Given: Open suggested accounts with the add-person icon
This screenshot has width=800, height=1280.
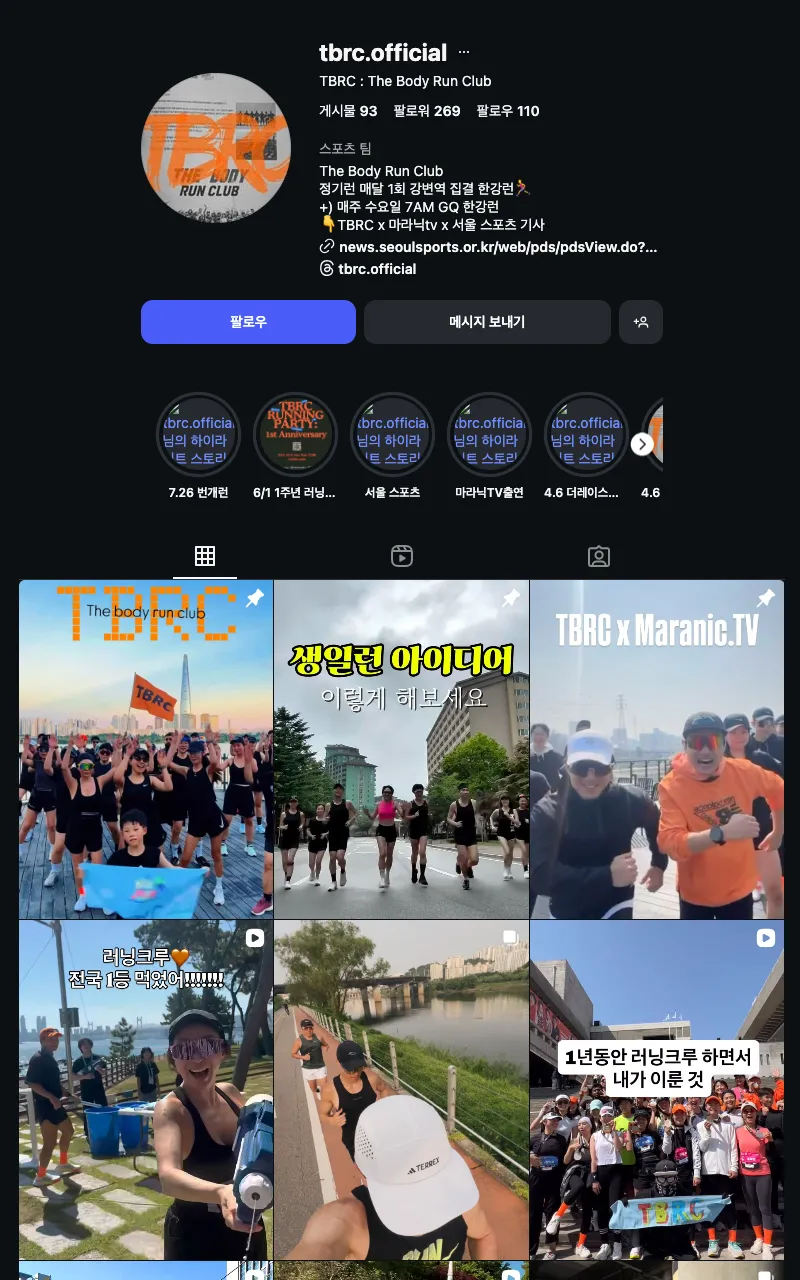Looking at the screenshot, I should (641, 322).
